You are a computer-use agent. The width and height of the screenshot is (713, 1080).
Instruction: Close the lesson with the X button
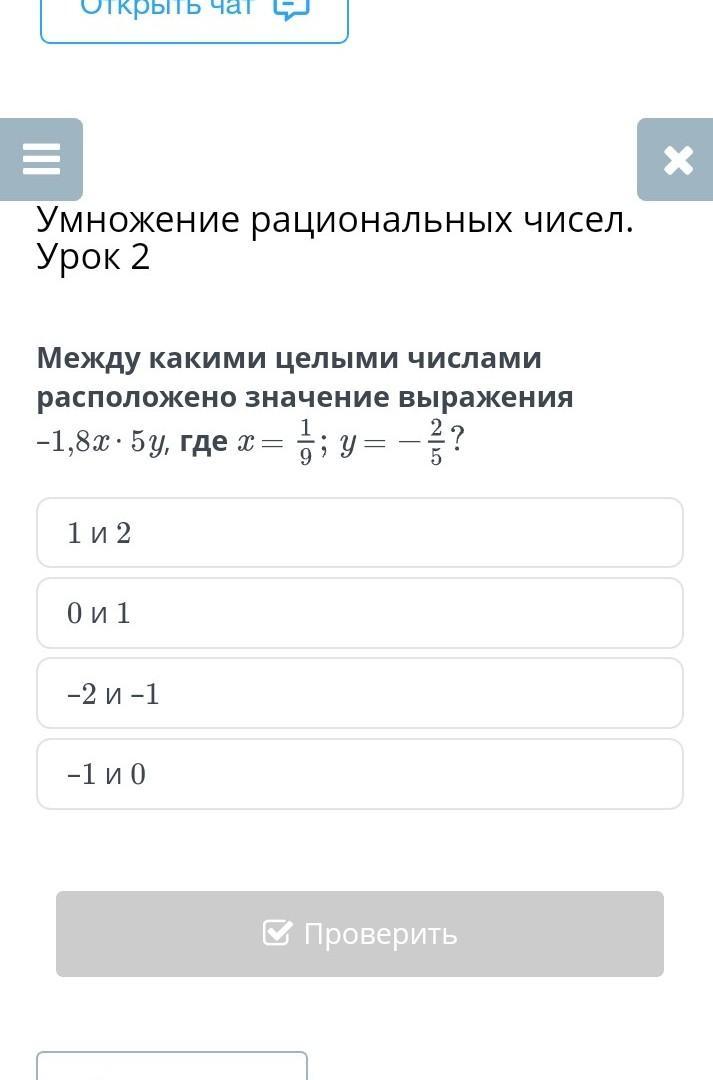(675, 159)
